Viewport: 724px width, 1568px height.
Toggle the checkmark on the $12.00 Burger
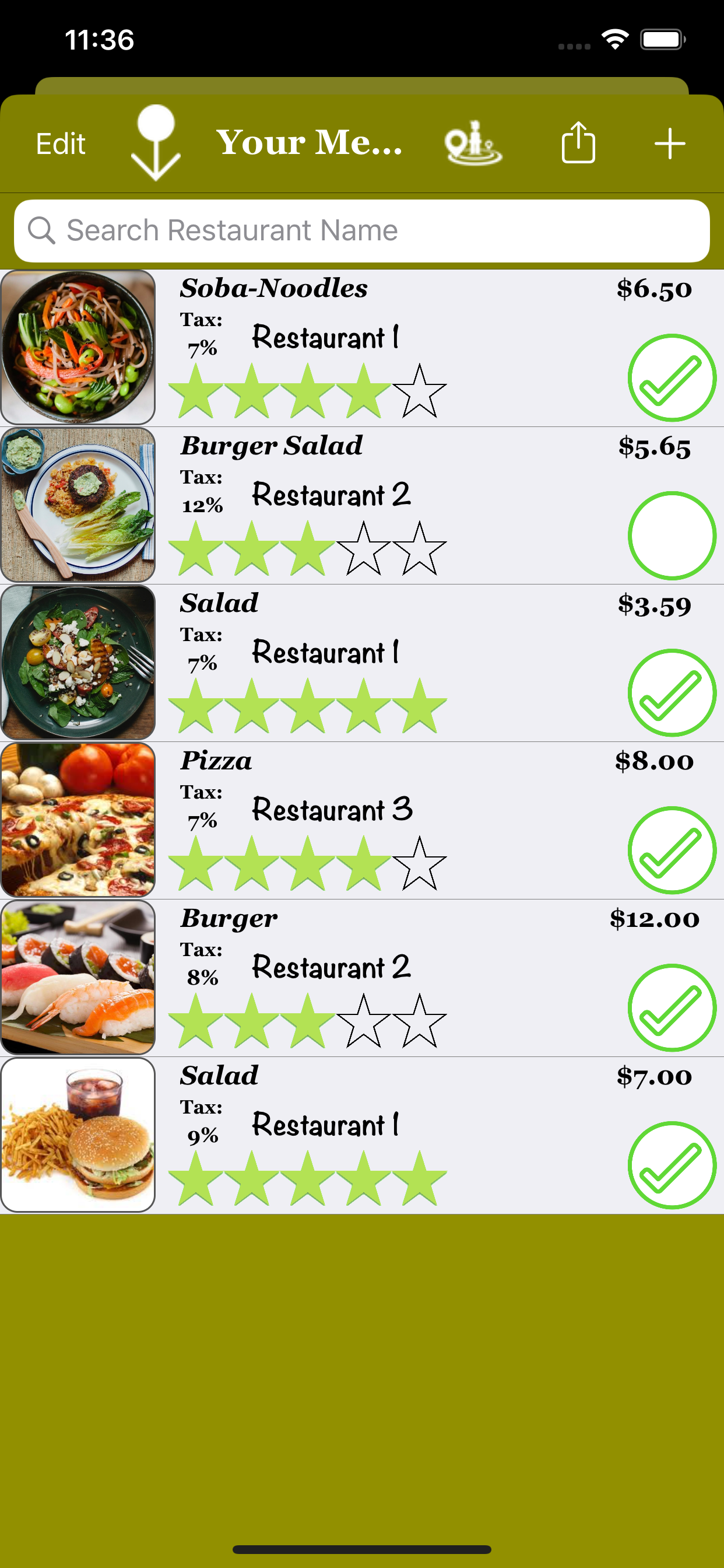click(672, 1008)
